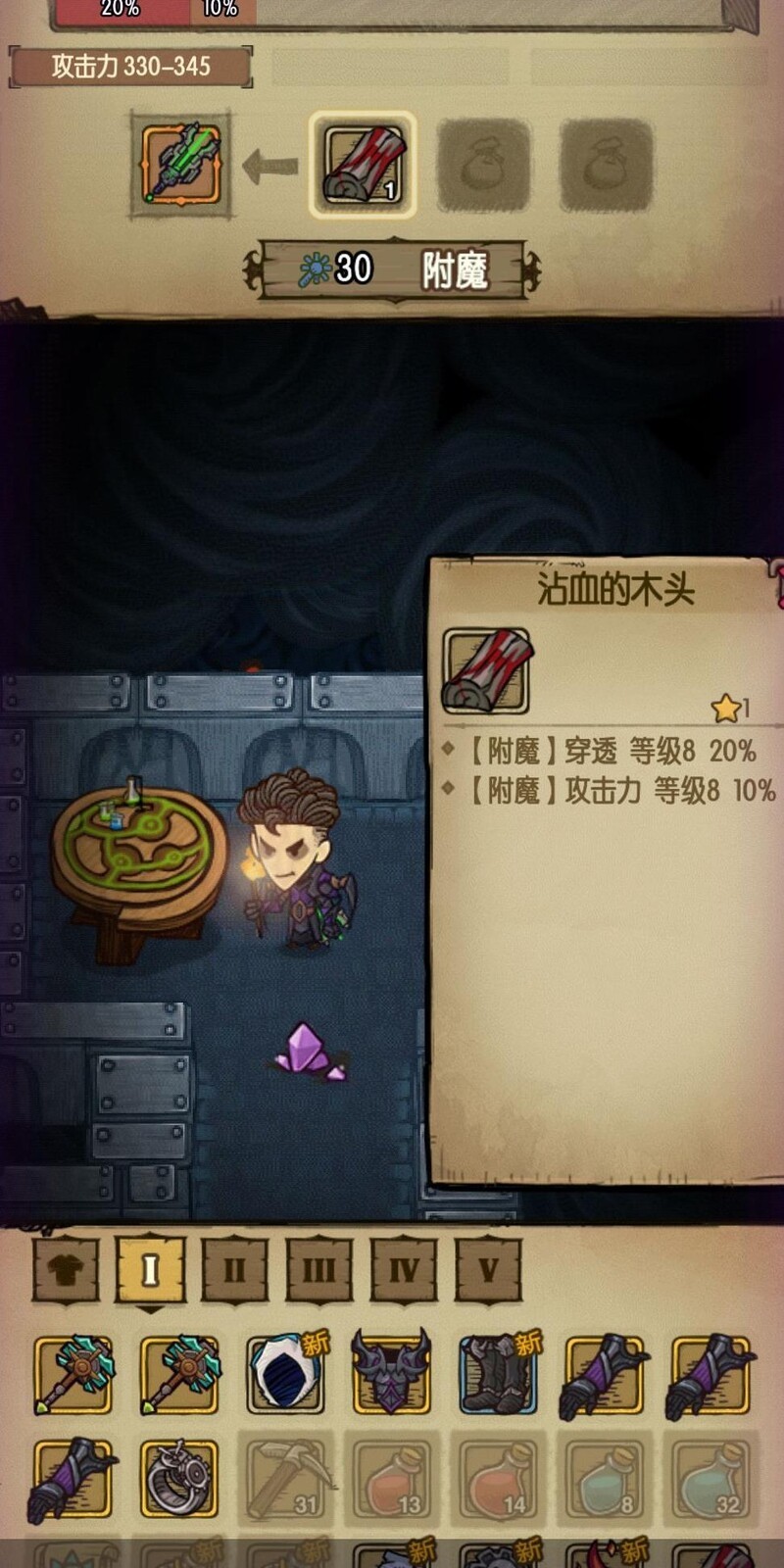Switch to inventory tab II
The height and width of the screenshot is (1568, 784).
(x=234, y=1270)
